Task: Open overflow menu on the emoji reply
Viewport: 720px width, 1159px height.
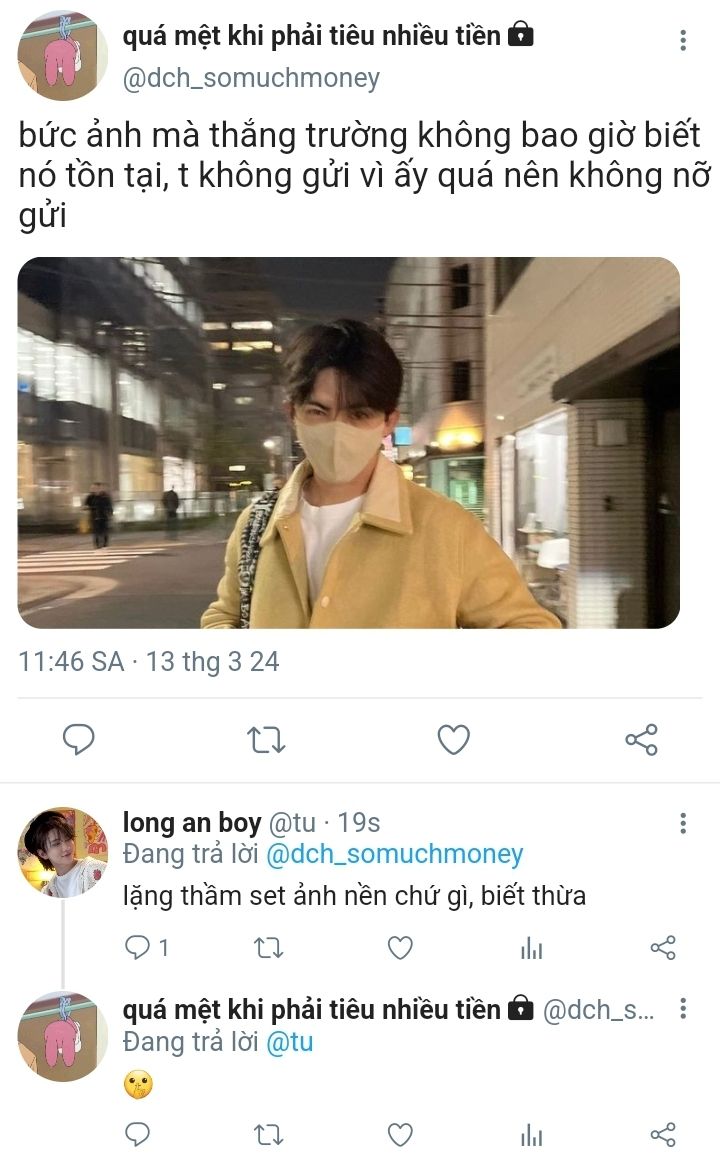Action: pyautogui.click(x=683, y=1009)
